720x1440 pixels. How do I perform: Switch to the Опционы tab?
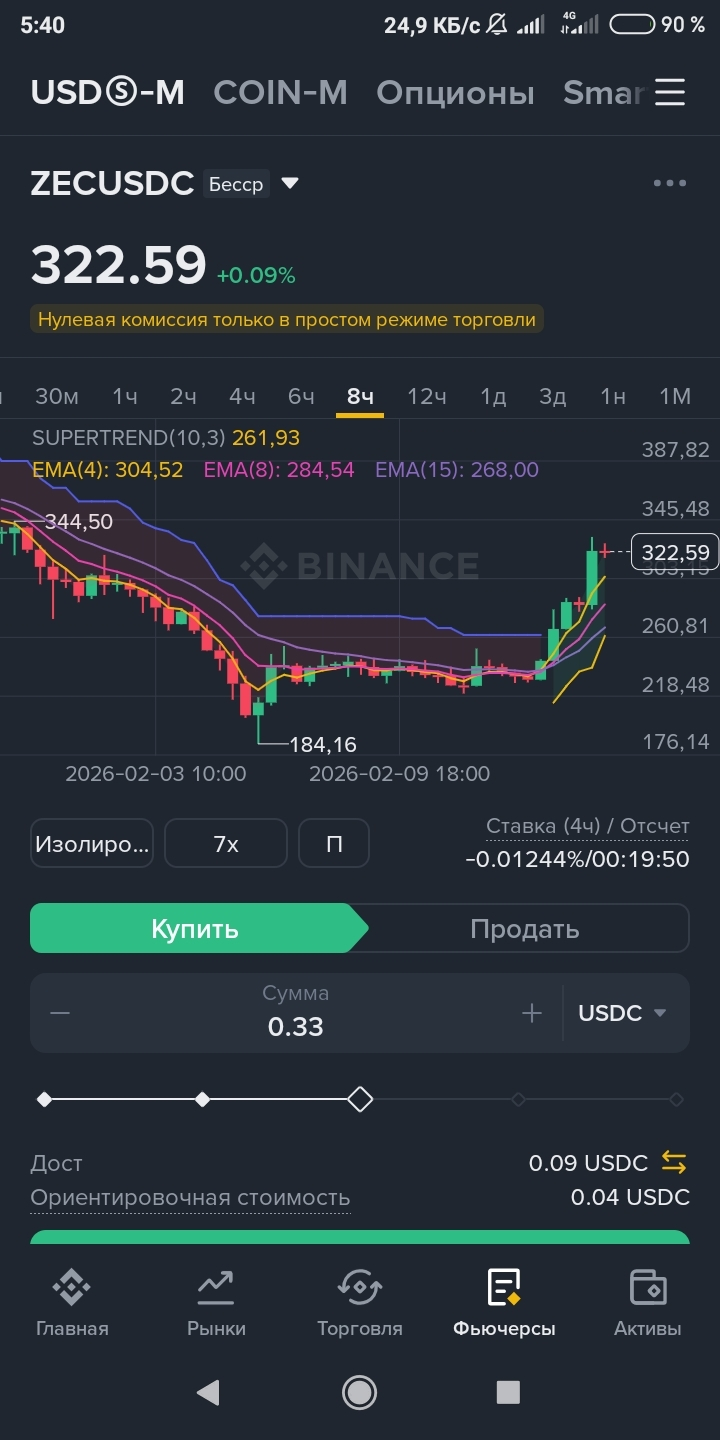tap(455, 93)
